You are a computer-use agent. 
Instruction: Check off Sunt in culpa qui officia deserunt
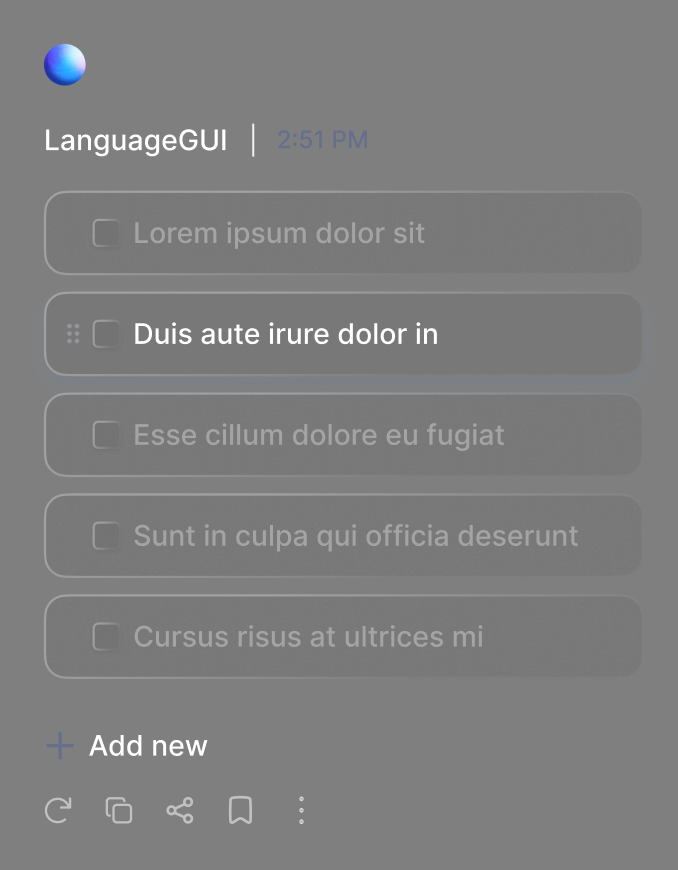click(106, 536)
